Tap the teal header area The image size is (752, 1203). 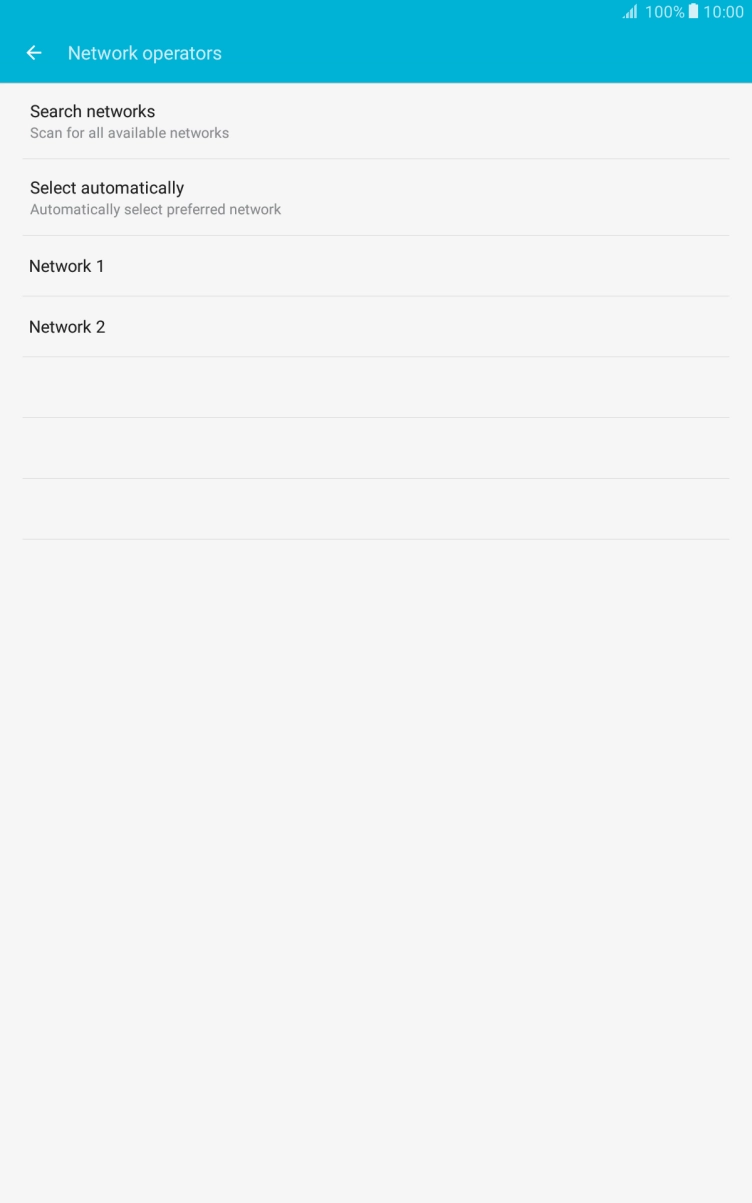[376, 53]
